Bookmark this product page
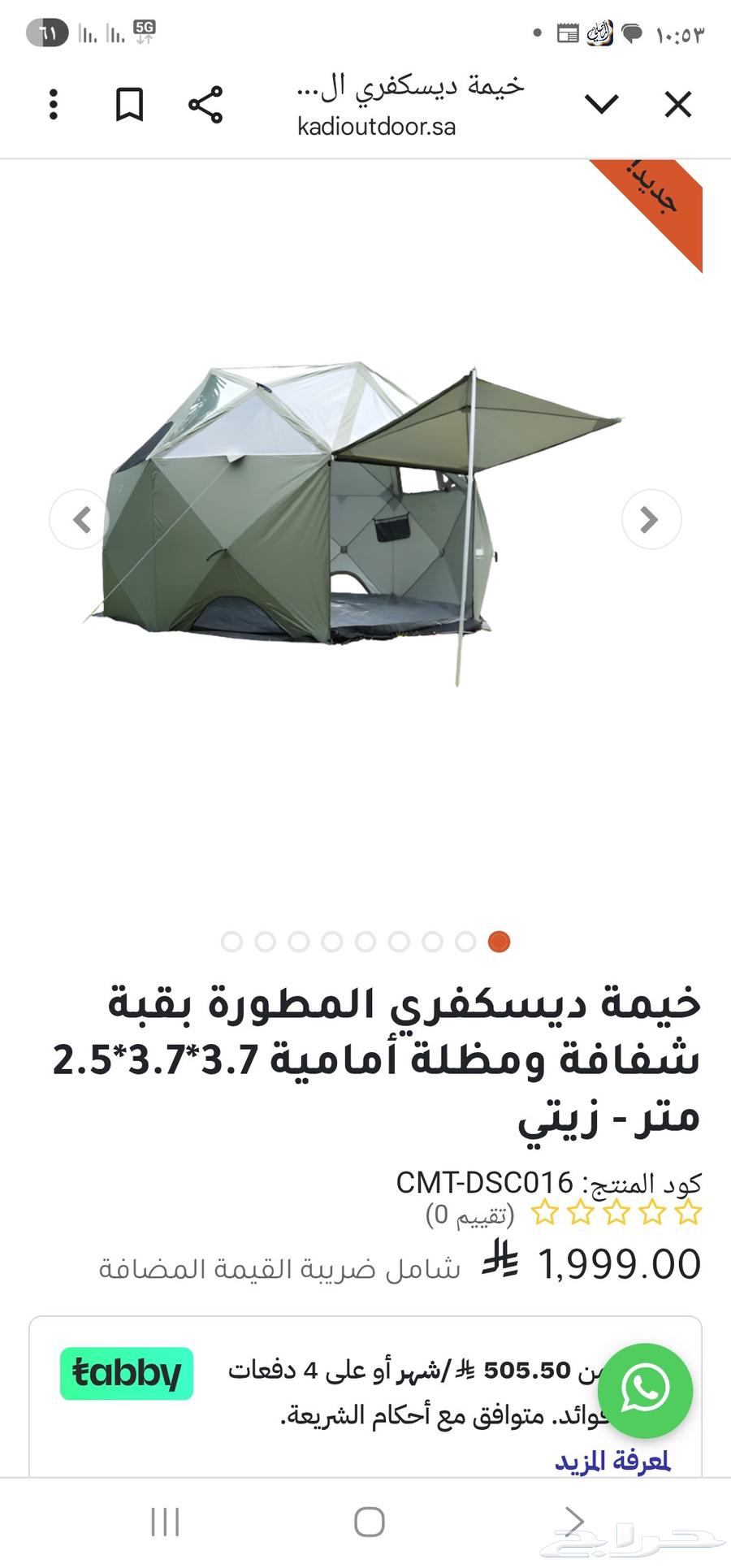Image resolution: width=731 pixels, height=1568 pixels. tap(129, 105)
